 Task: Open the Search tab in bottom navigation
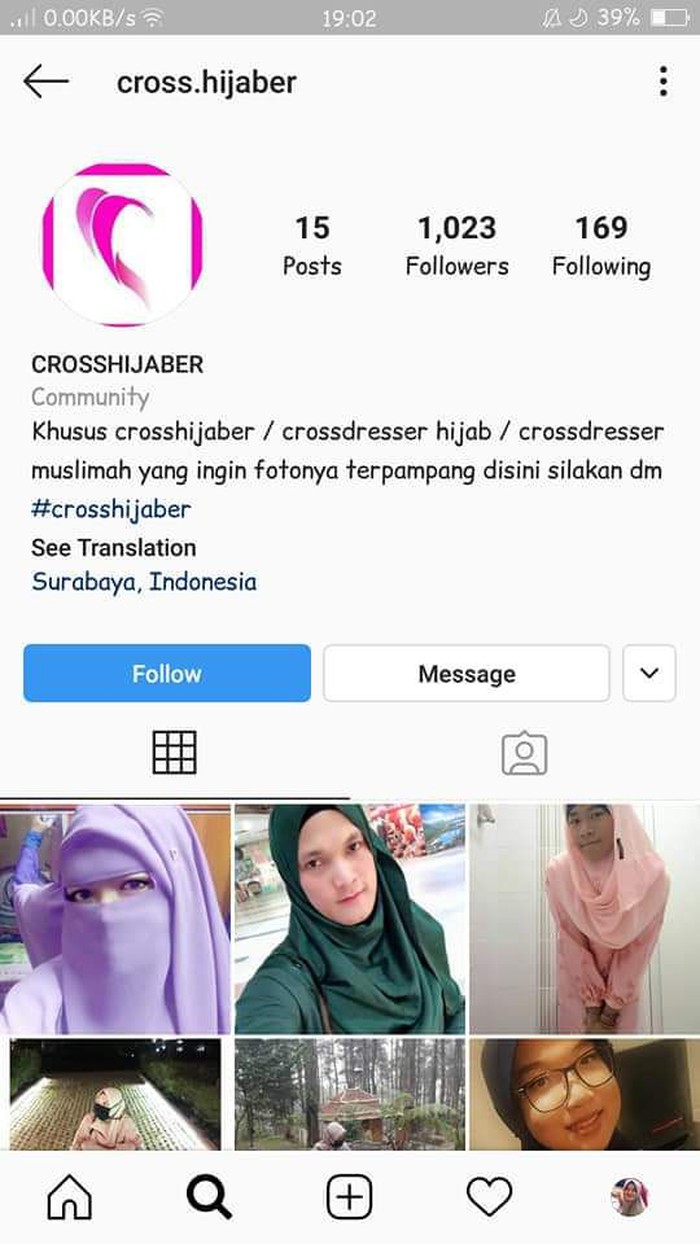point(209,1197)
